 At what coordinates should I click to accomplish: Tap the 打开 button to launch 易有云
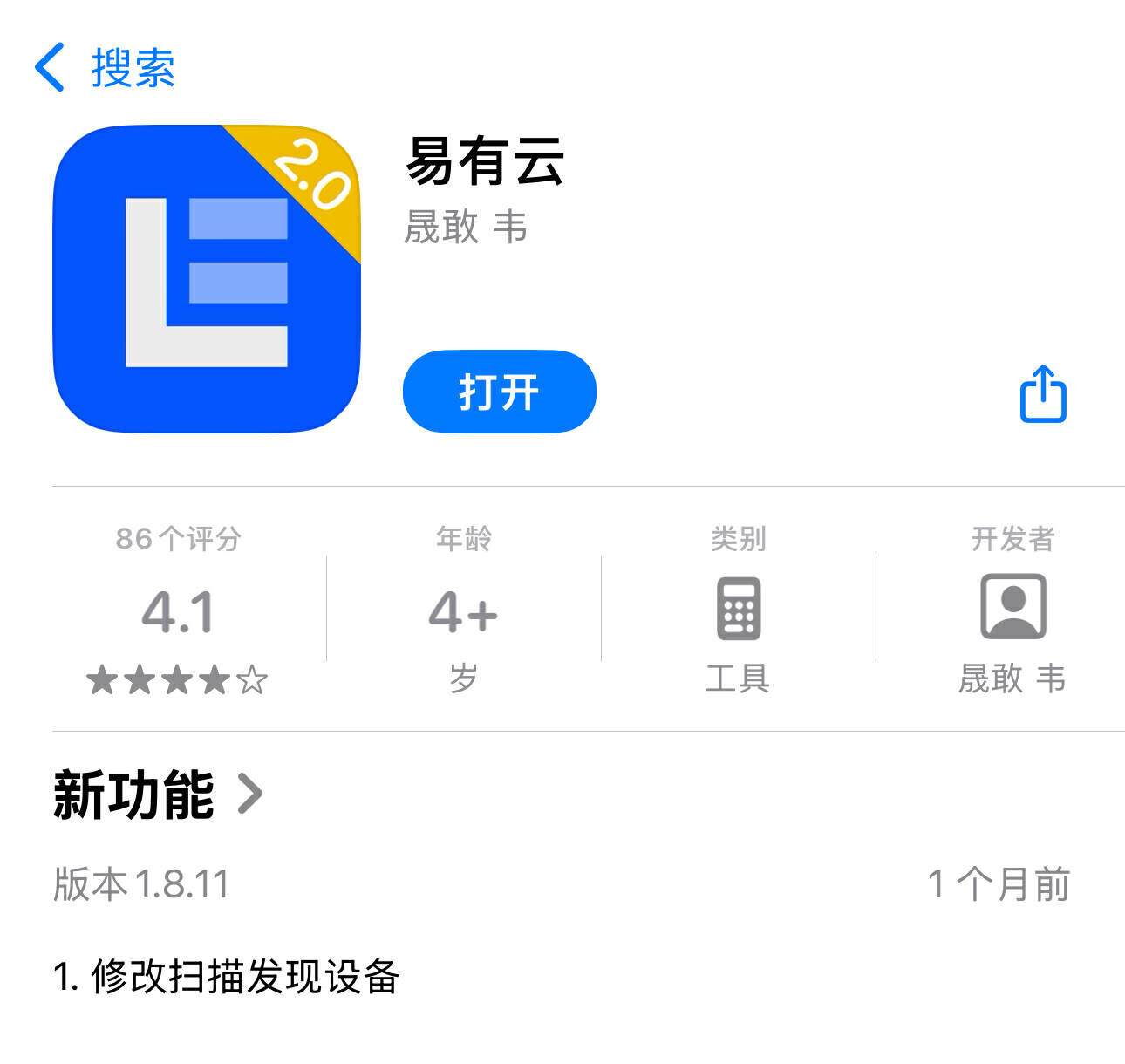pos(499,392)
